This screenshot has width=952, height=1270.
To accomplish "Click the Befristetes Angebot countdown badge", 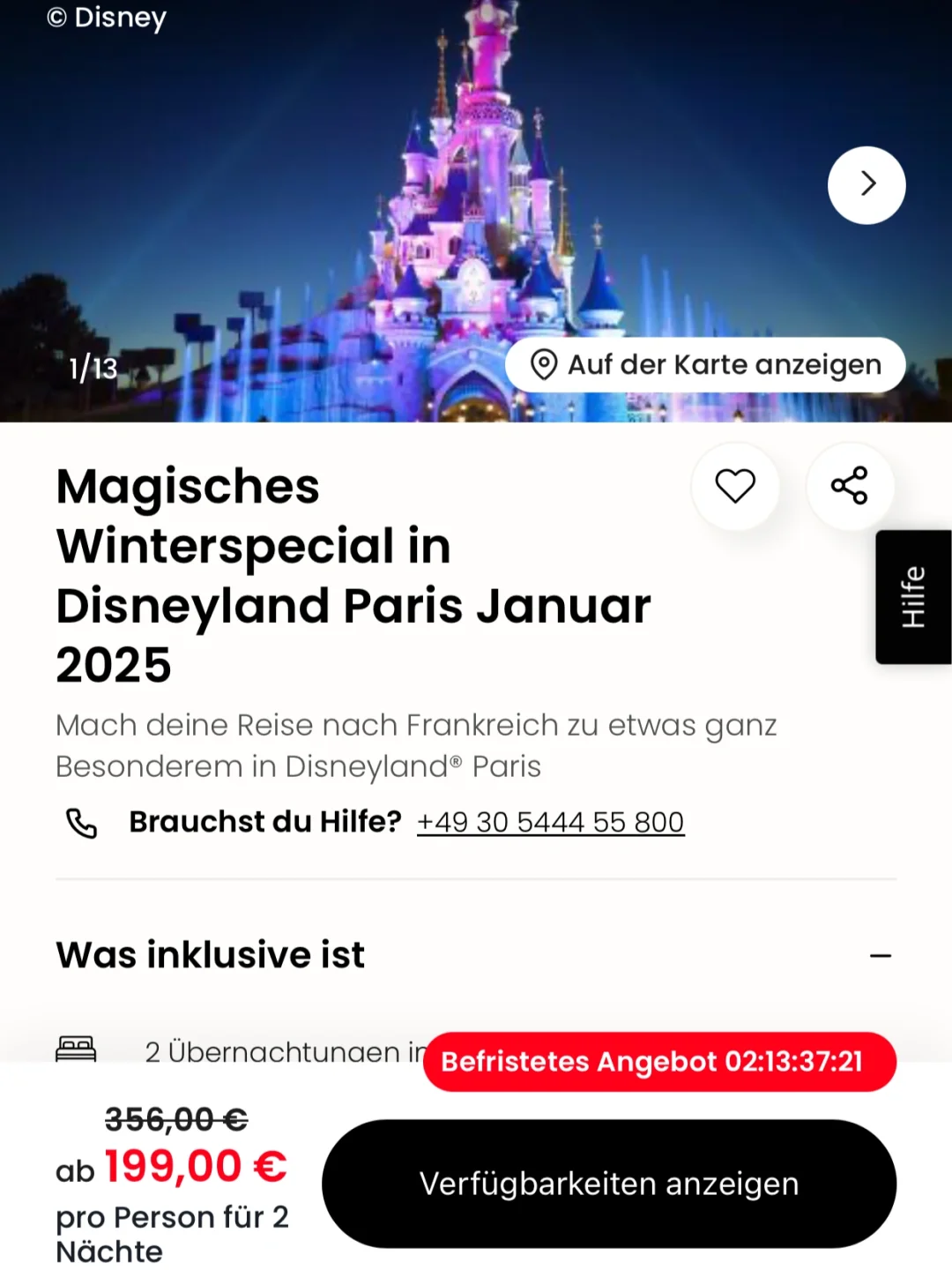I will (x=659, y=1062).
